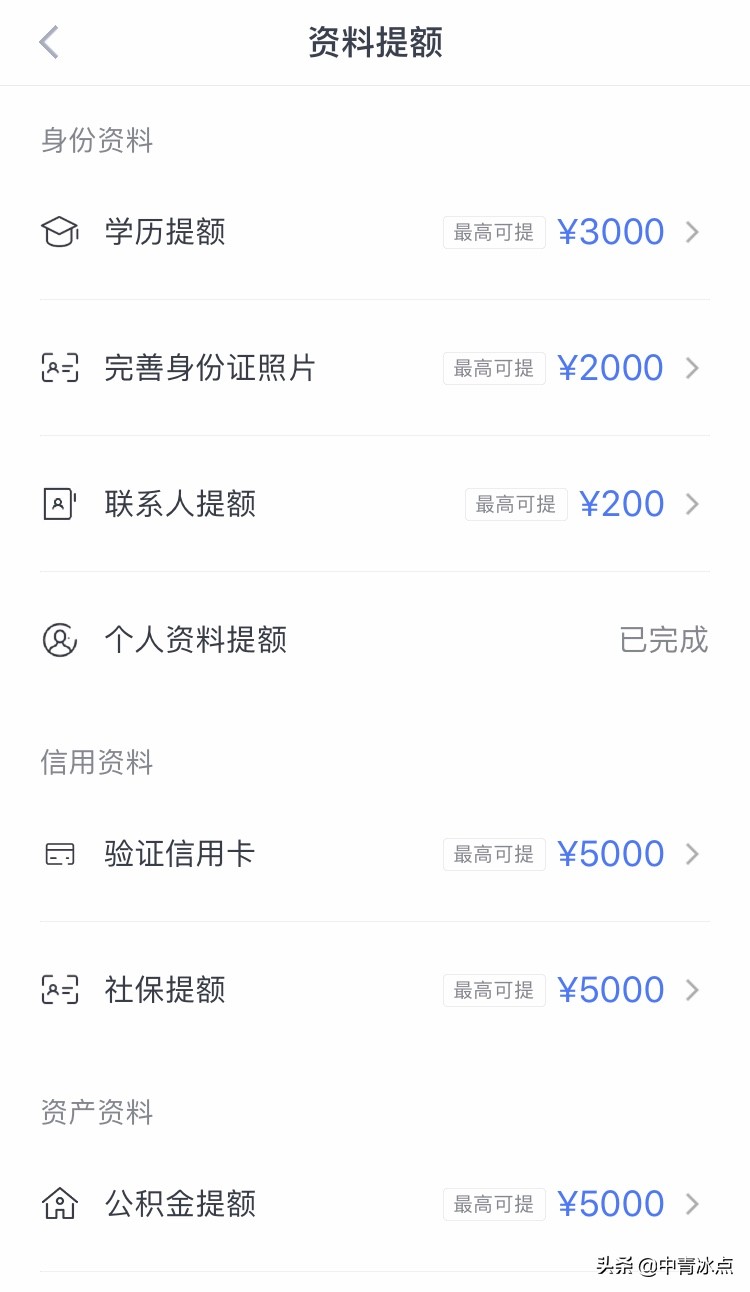750x1292 pixels.
Task: Click the 信用资料 section header
Action: (96, 763)
